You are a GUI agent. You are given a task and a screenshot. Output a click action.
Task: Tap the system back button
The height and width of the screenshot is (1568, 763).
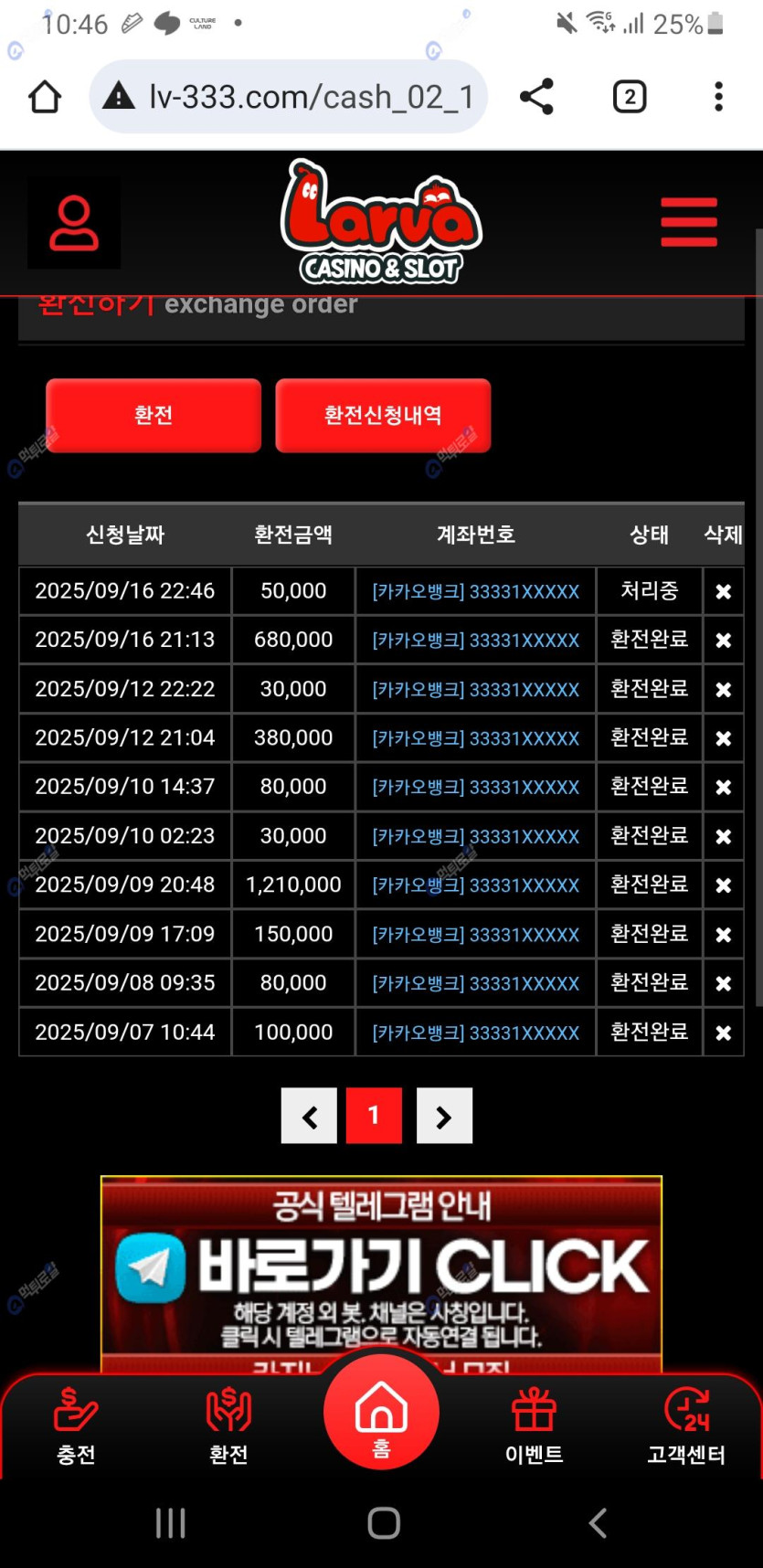pos(598,1523)
